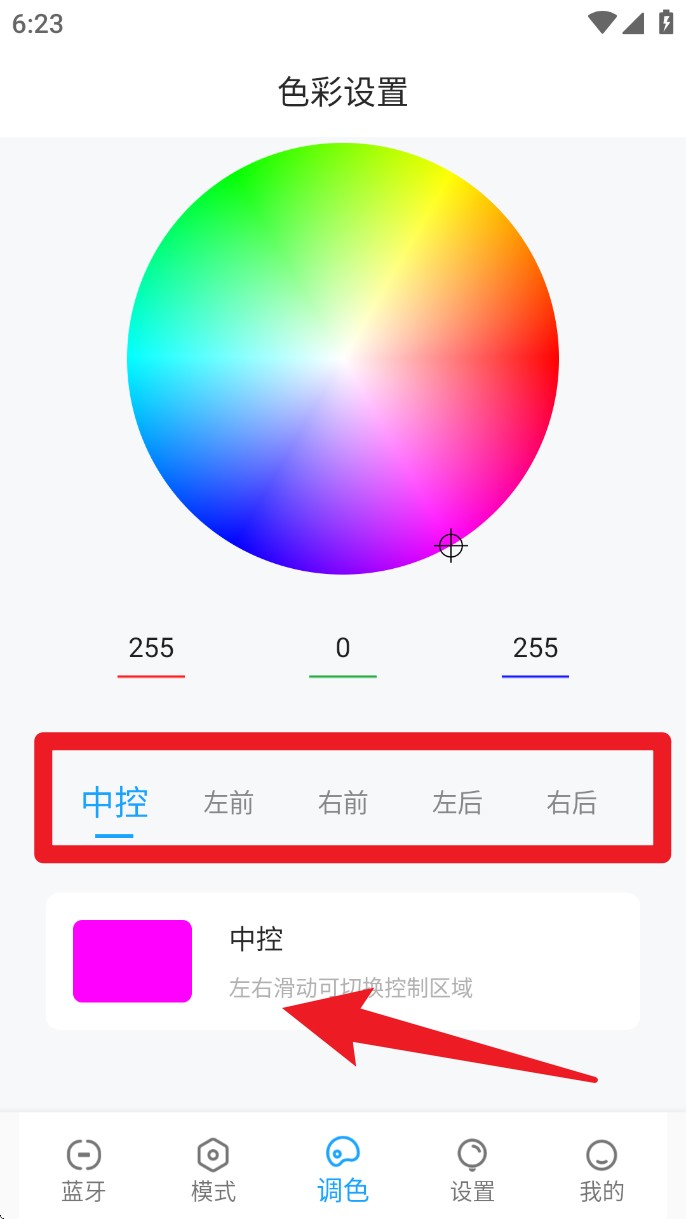
Task: Open the 右后 zone tab
Action: pyautogui.click(x=571, y=802)
